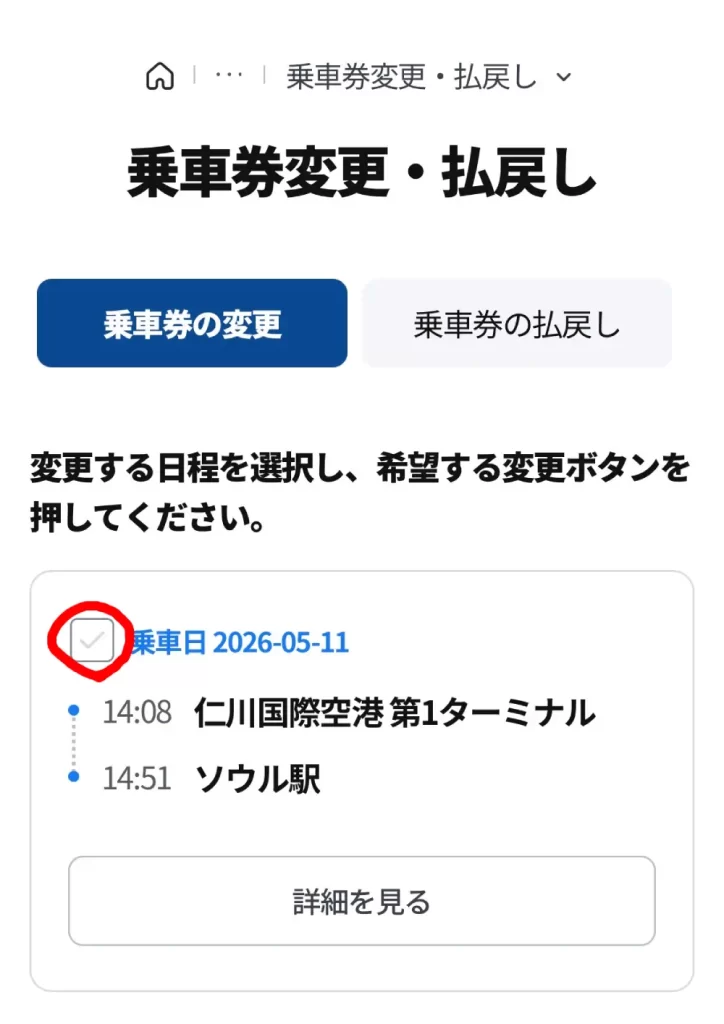724x1024 pixels.
Task: Switch to the 乗車券の変更 tab
Action: coord(192,323)
